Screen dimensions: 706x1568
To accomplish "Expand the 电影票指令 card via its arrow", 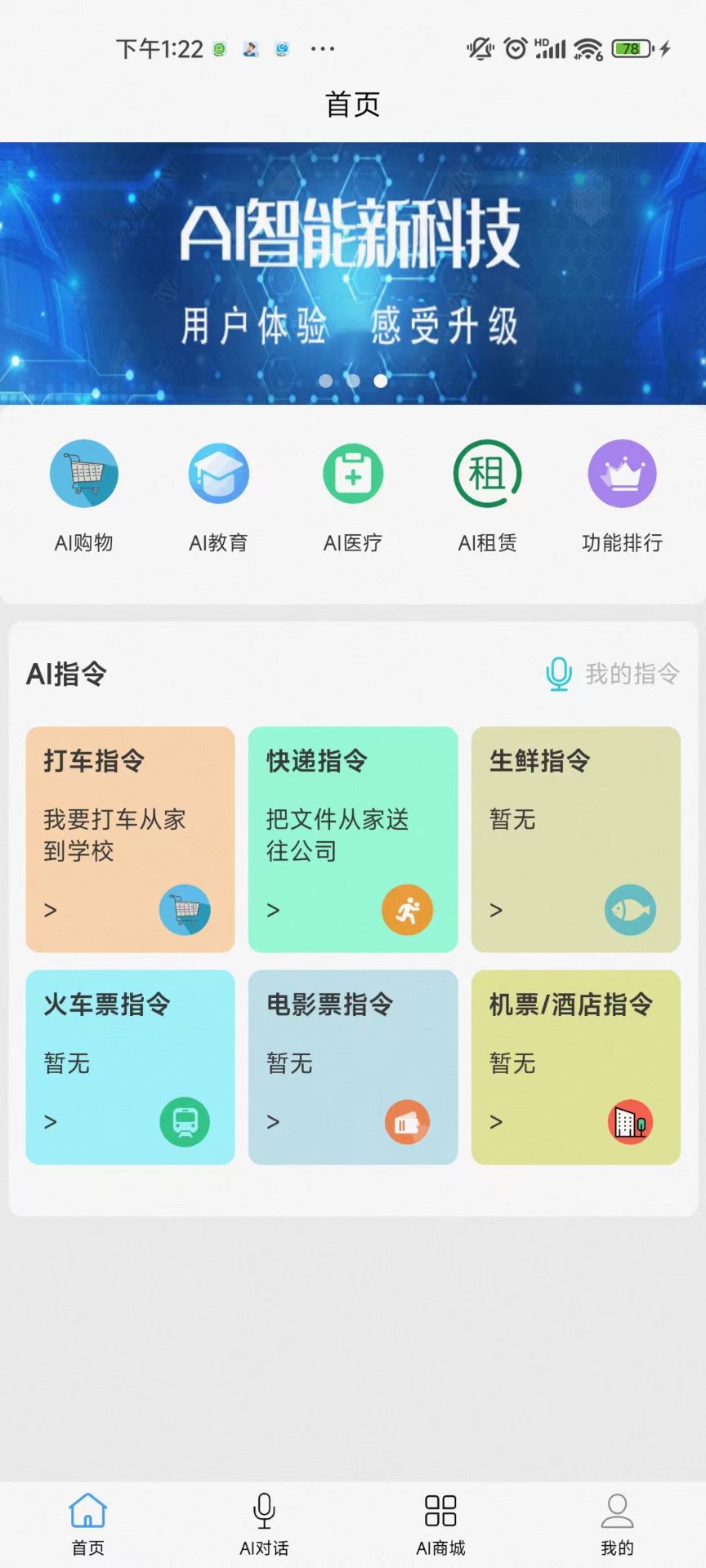I will (274, 1120).
